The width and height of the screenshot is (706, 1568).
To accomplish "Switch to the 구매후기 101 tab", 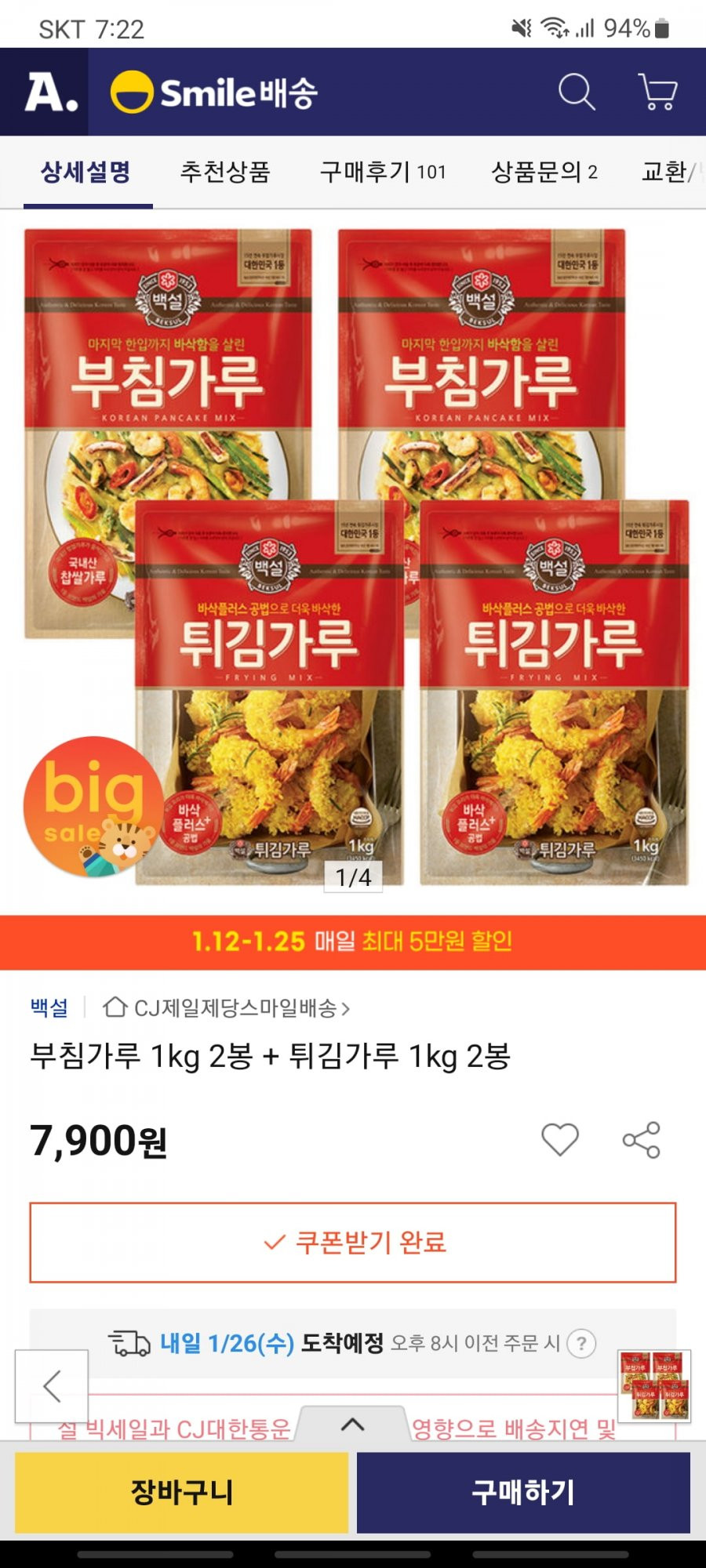I will point(382,172).
